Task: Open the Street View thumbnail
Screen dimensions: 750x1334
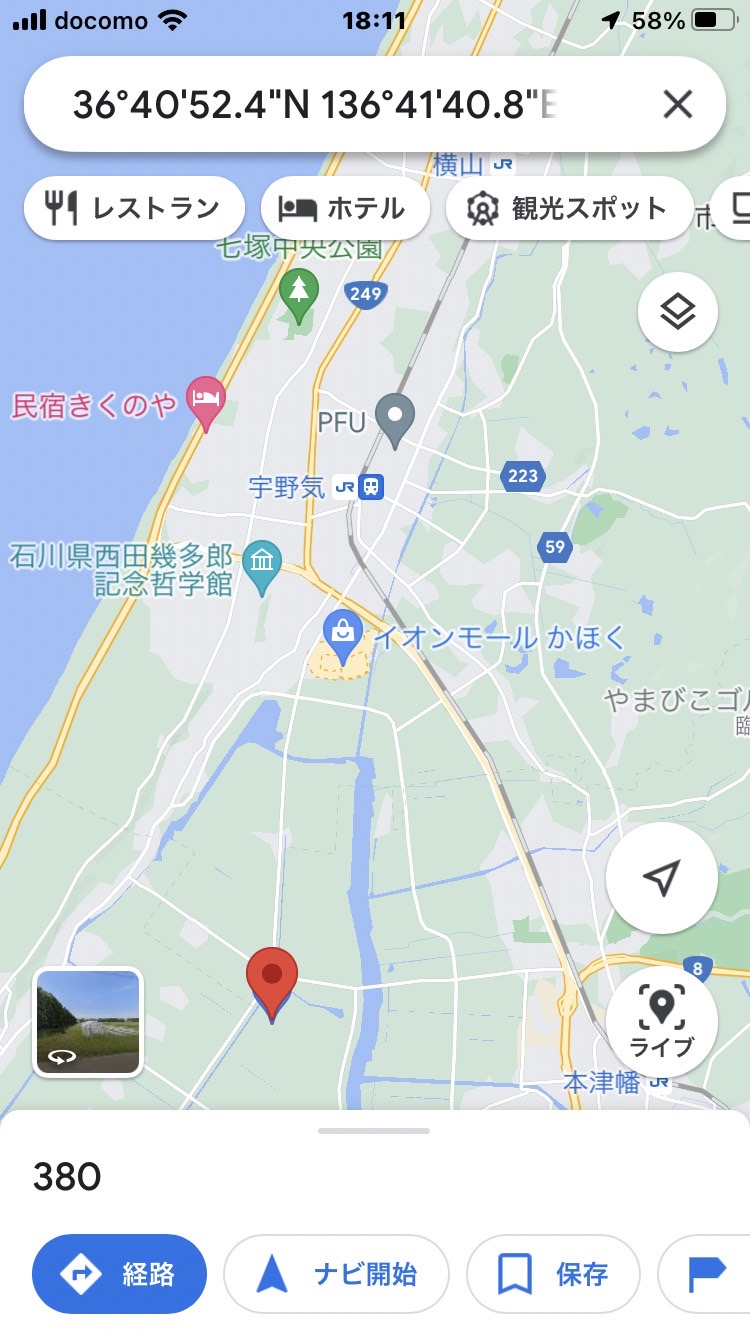Action: (x=88, y=1022)
